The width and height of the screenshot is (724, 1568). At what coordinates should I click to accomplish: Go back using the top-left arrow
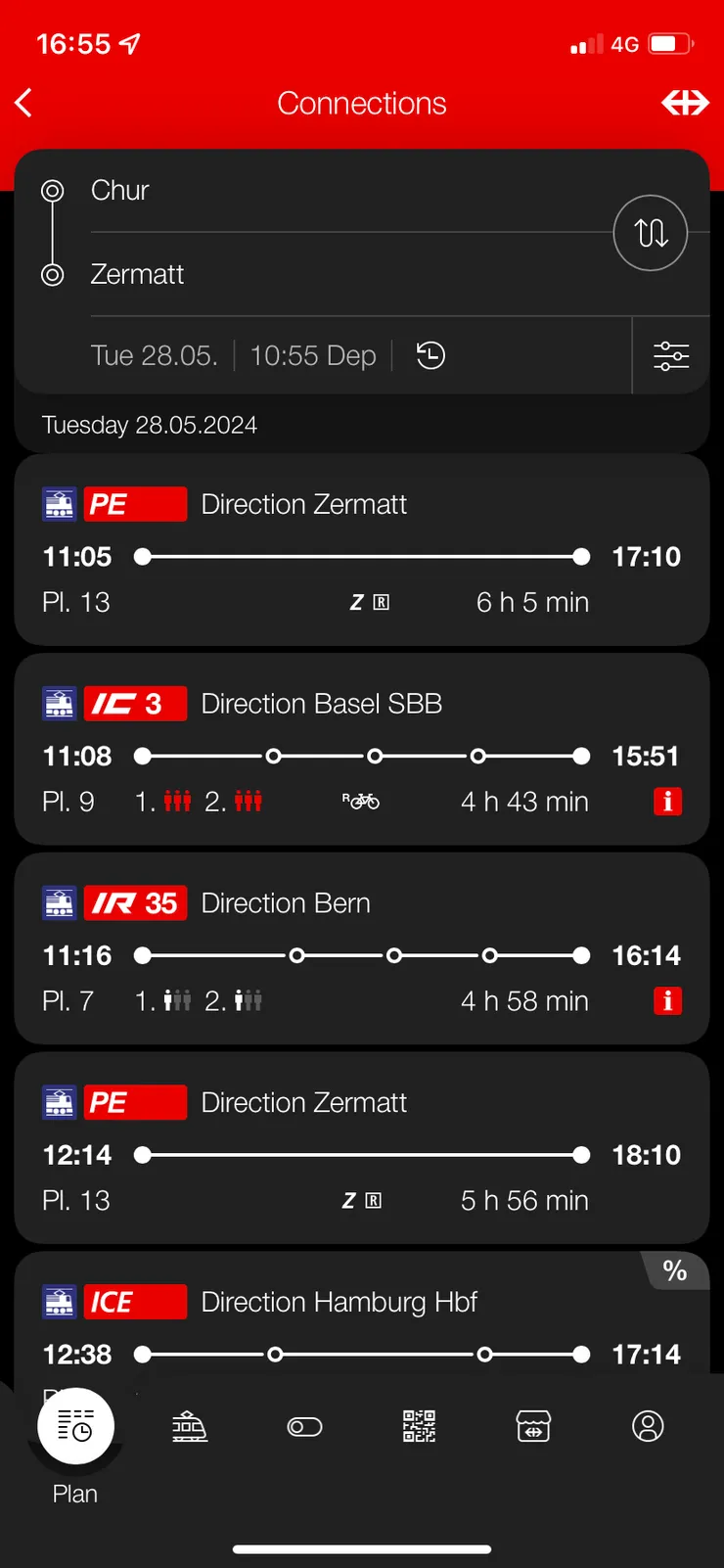pyautogui.click(x=24, y=103)
